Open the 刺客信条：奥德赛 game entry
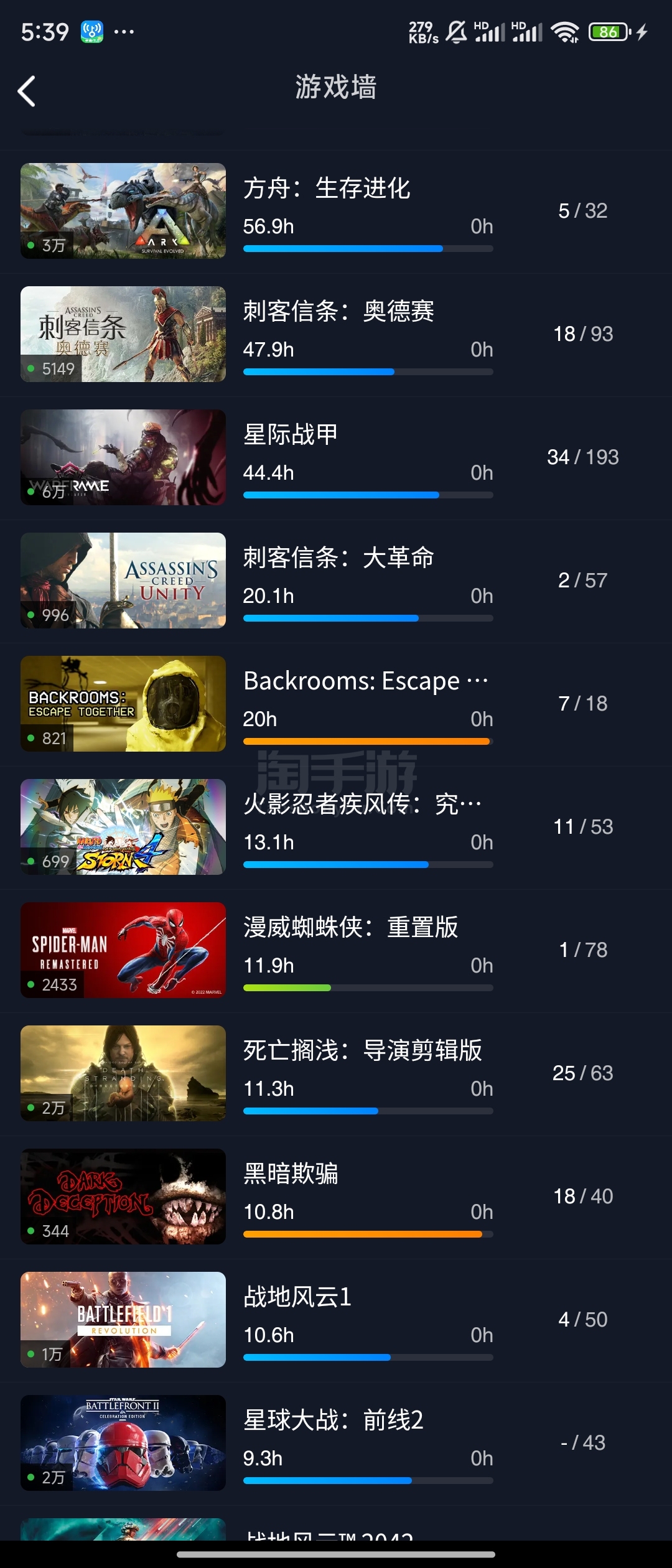 [336, 334]
